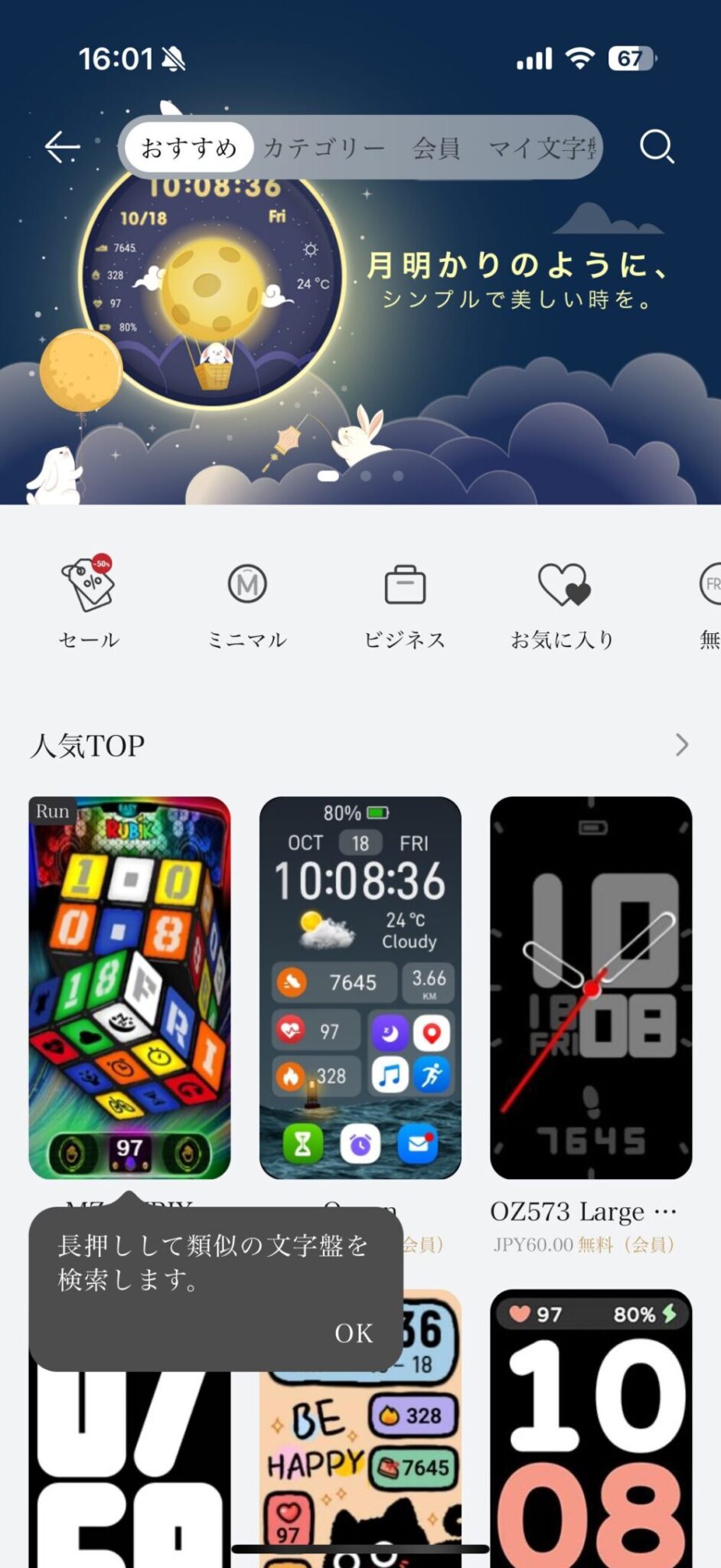Open the マイ文字盤 tab
The width and height of the screenshot is (721, 1568).
[542, 147]
